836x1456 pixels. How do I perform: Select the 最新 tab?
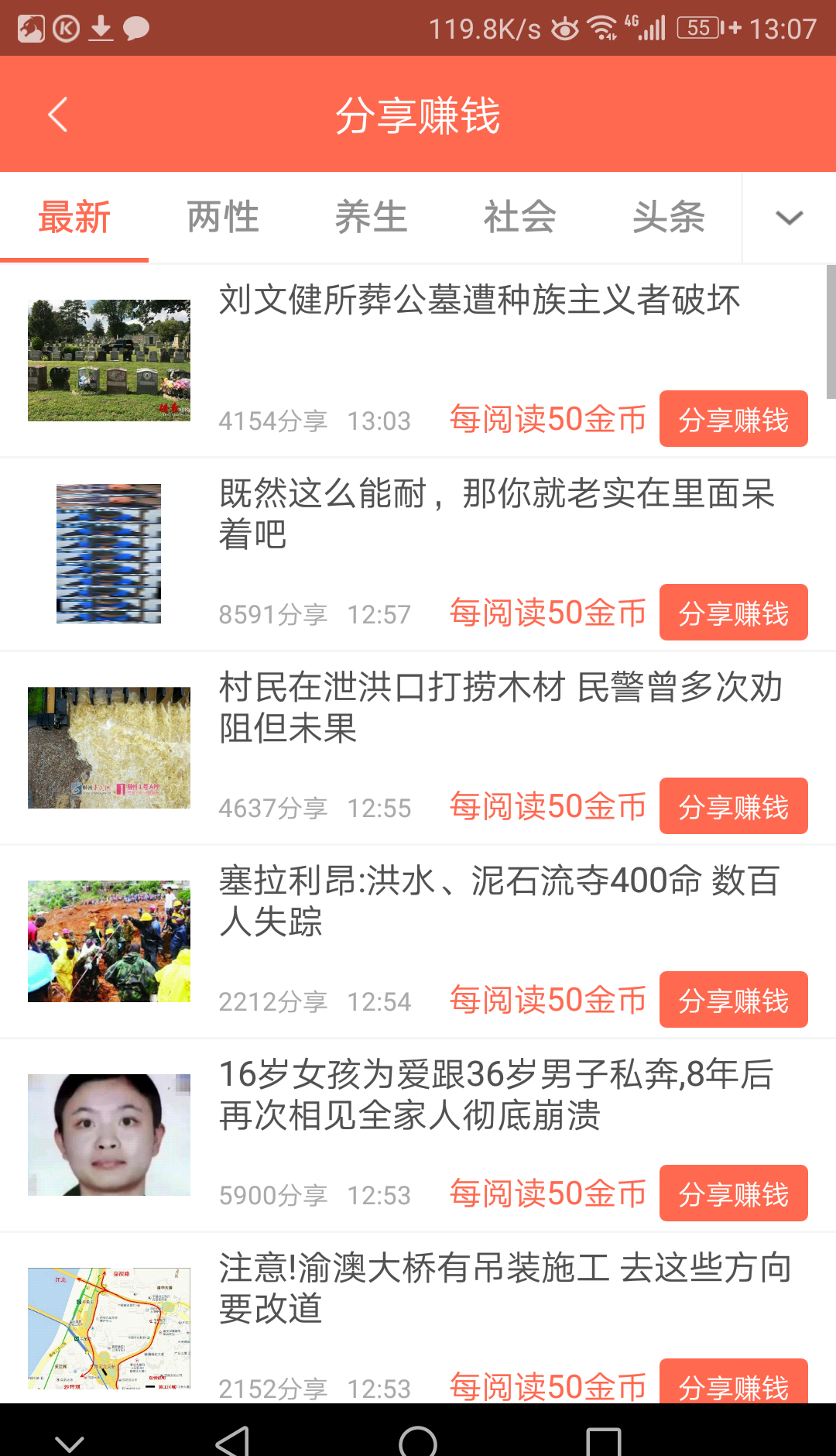(x=74, y=217)
